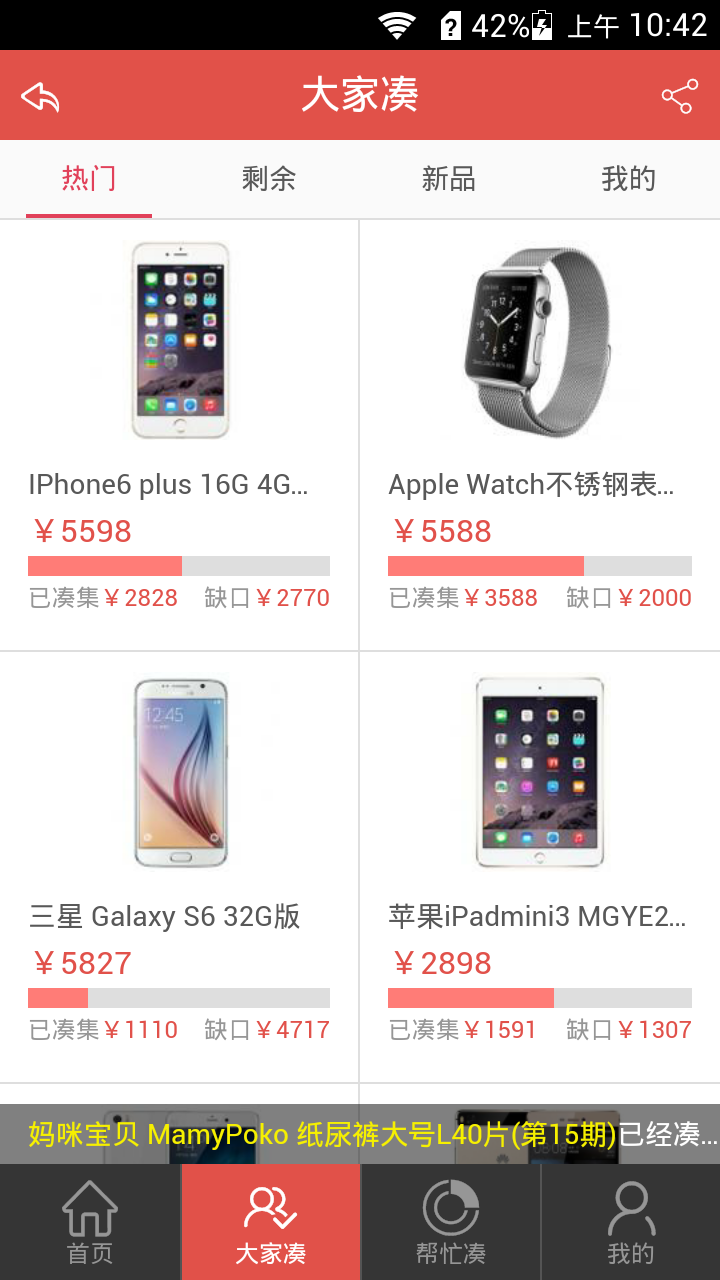
Task: View the 苹果iPadmini3 product card
Action: click(540, 865)
